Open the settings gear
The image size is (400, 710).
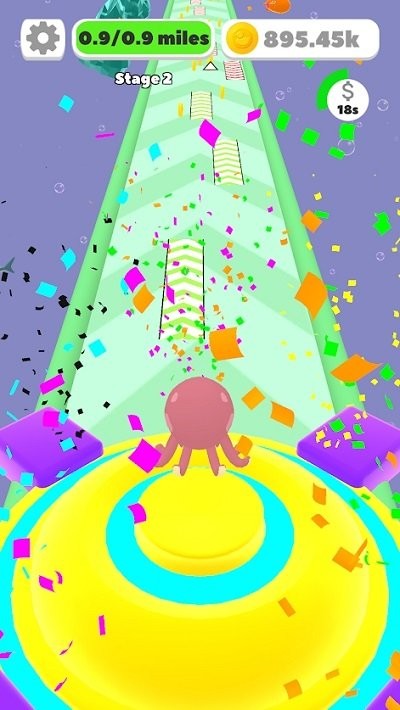43,39
